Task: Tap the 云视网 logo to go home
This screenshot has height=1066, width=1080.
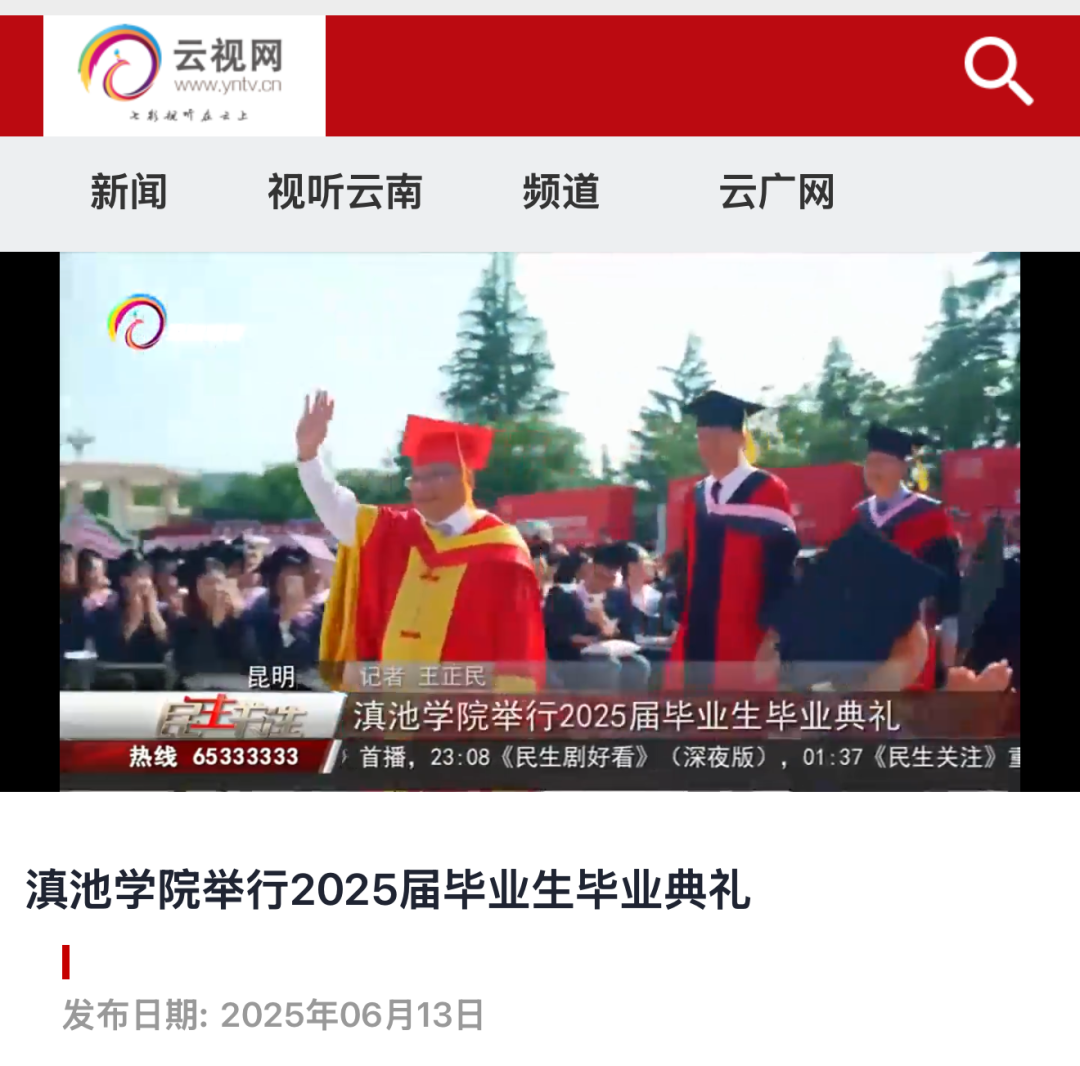Action: (x=184, y=75)
